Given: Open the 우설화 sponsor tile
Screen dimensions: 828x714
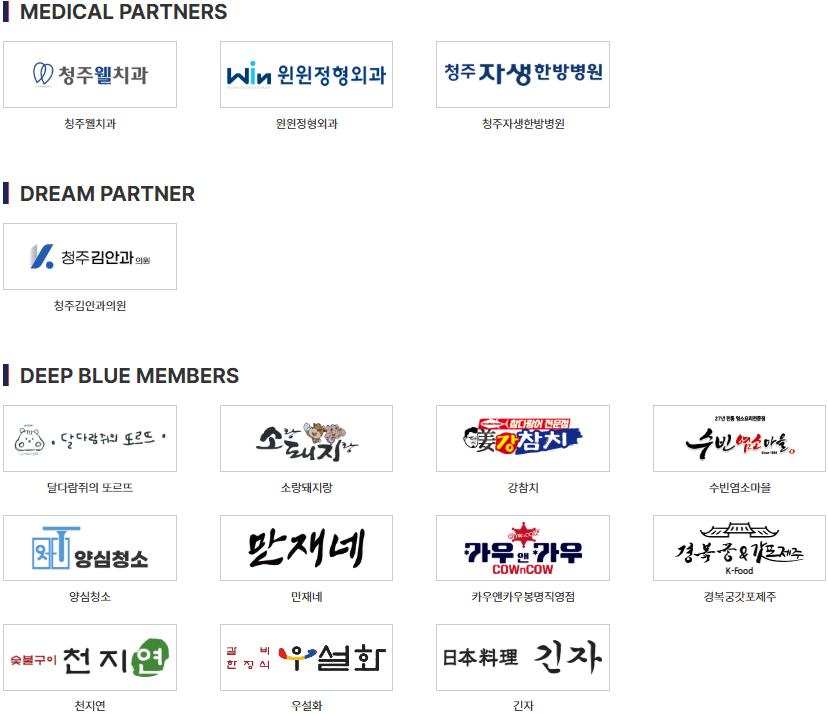Looking at the screenshot, I should (x=306, y=657).
